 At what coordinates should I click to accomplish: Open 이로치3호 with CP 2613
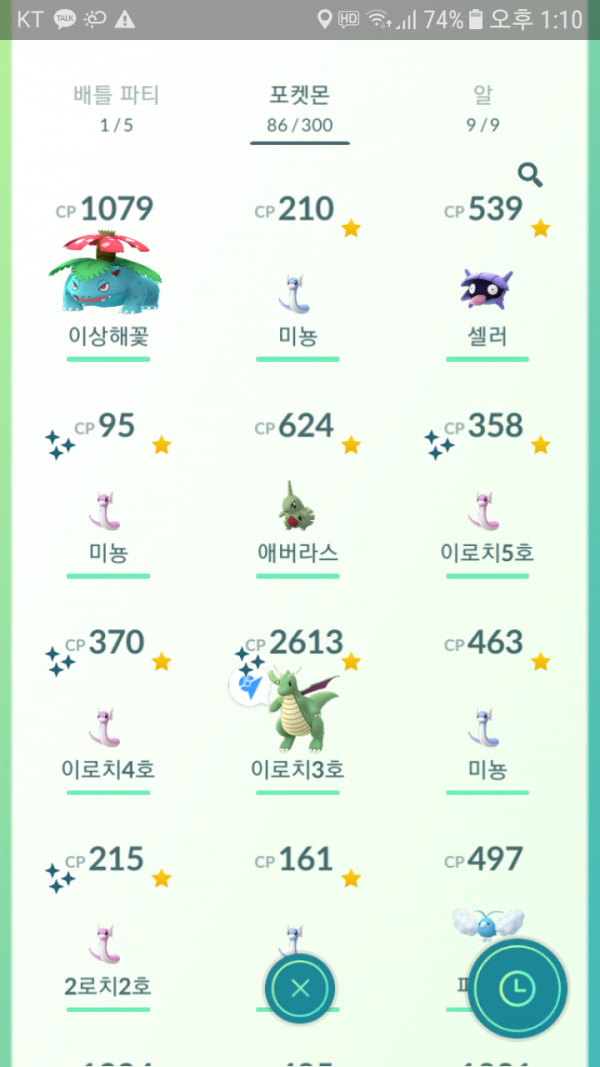tap(298, 712)
